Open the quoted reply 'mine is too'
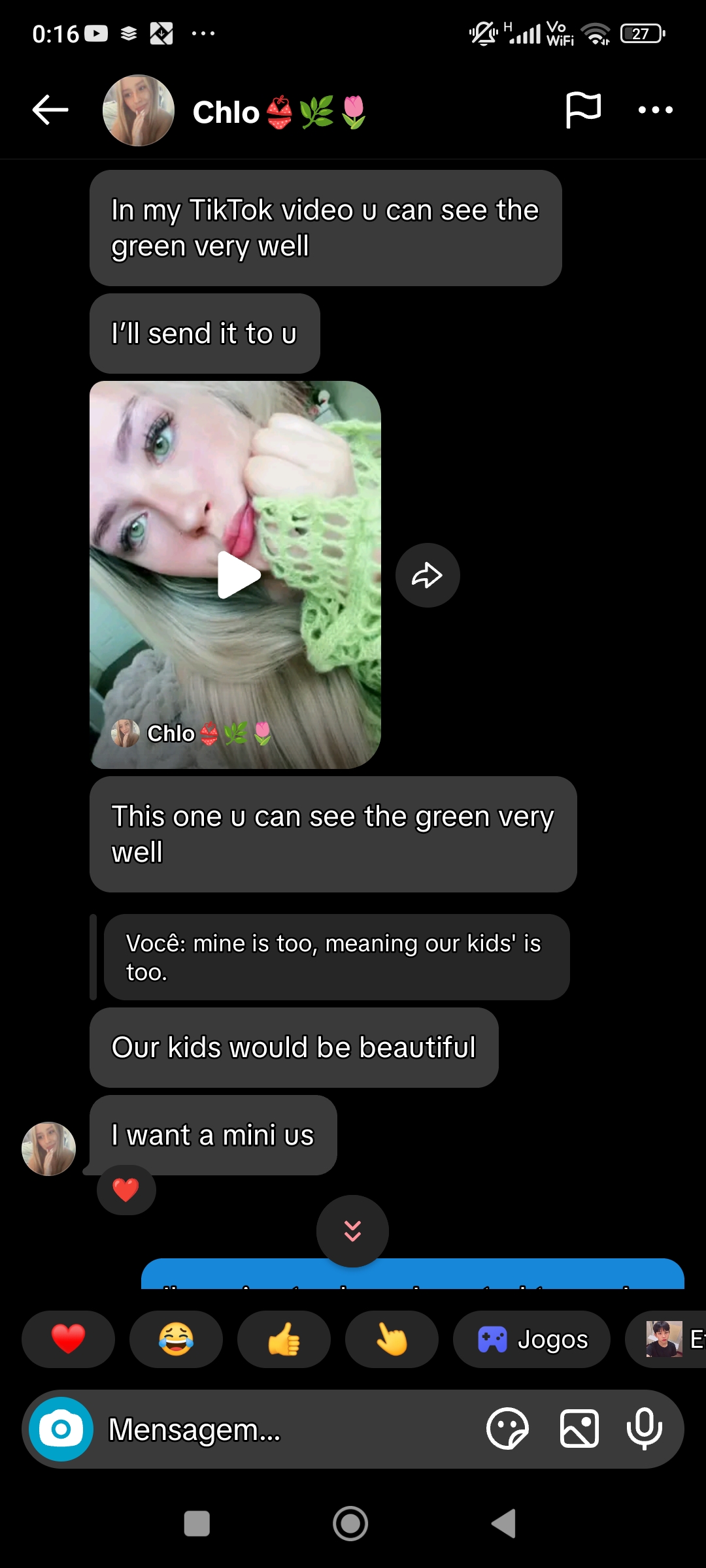 pos(336,957)
